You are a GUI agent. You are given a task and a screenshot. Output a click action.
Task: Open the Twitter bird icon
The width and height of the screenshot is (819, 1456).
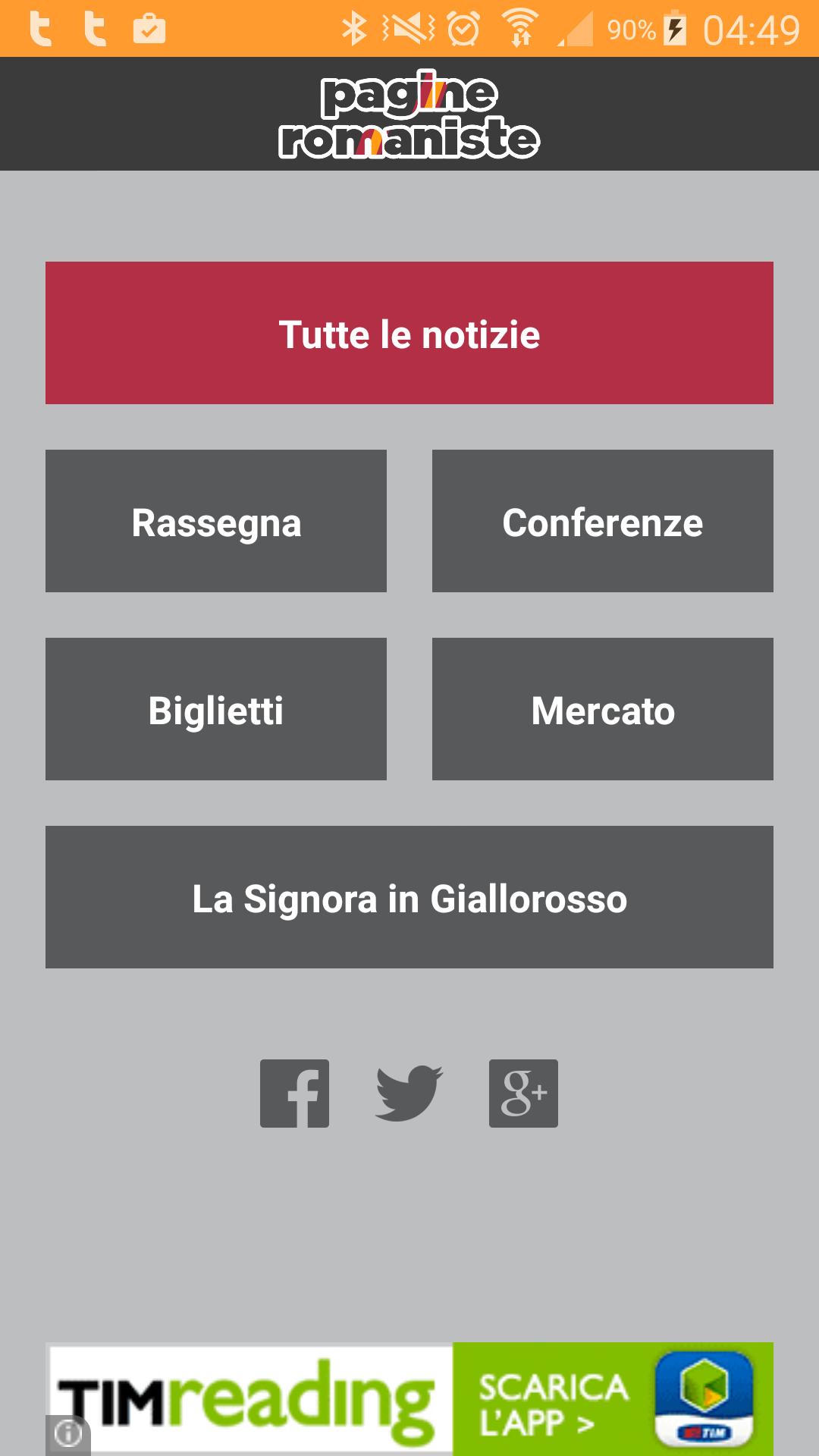(x=409, y=1093)
